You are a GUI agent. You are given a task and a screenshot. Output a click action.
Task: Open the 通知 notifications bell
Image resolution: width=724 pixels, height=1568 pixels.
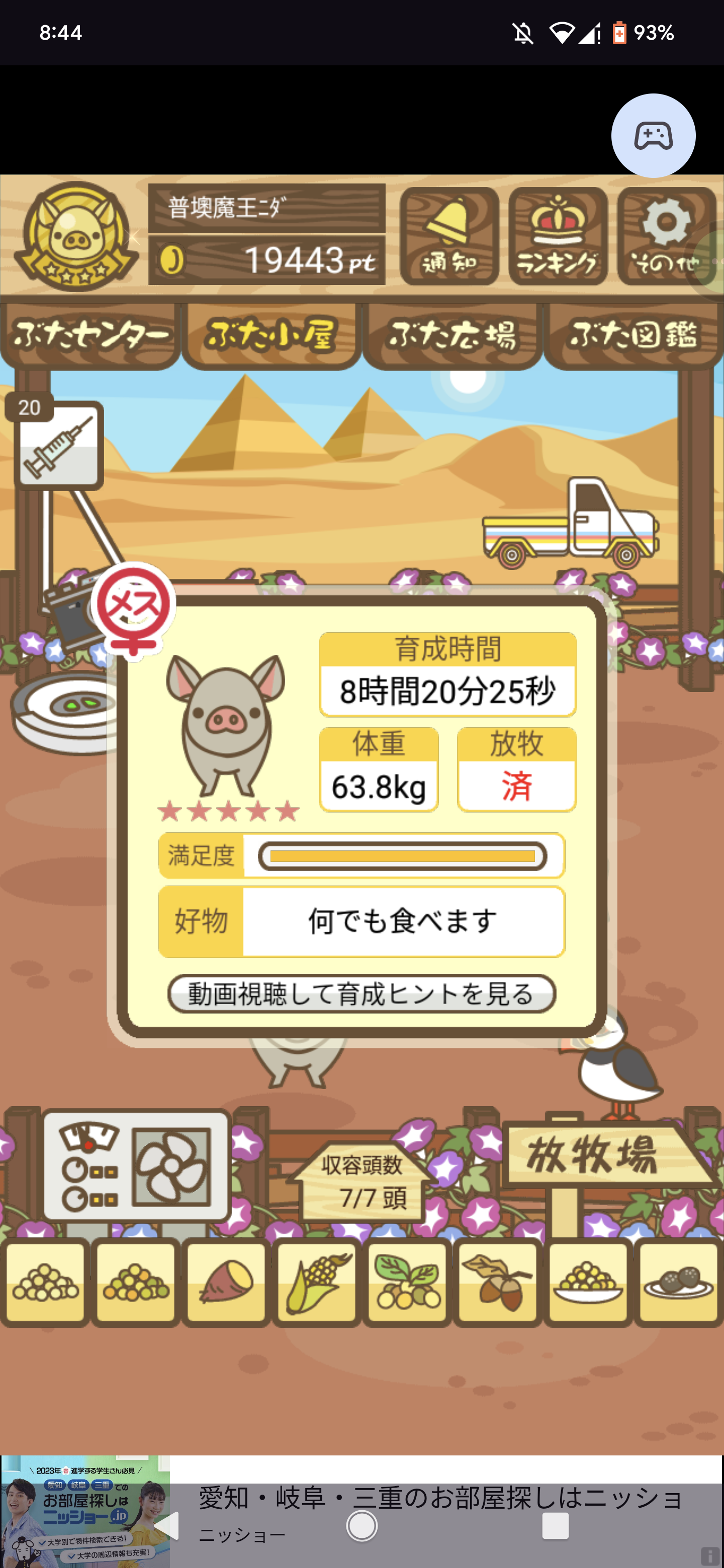(x=449, y=237)
